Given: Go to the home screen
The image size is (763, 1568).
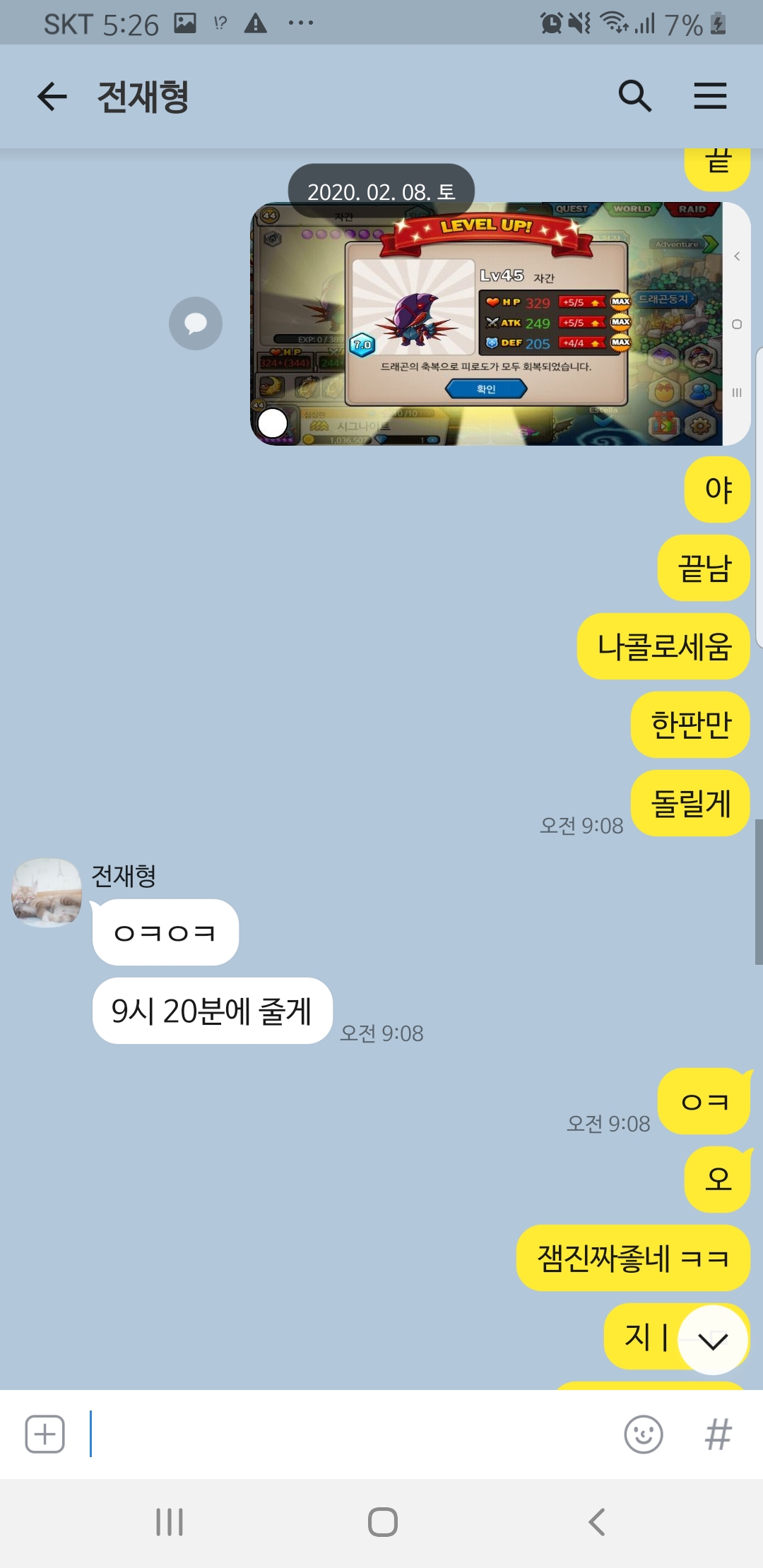Looking at the screenshot, I should (382, 1522).
